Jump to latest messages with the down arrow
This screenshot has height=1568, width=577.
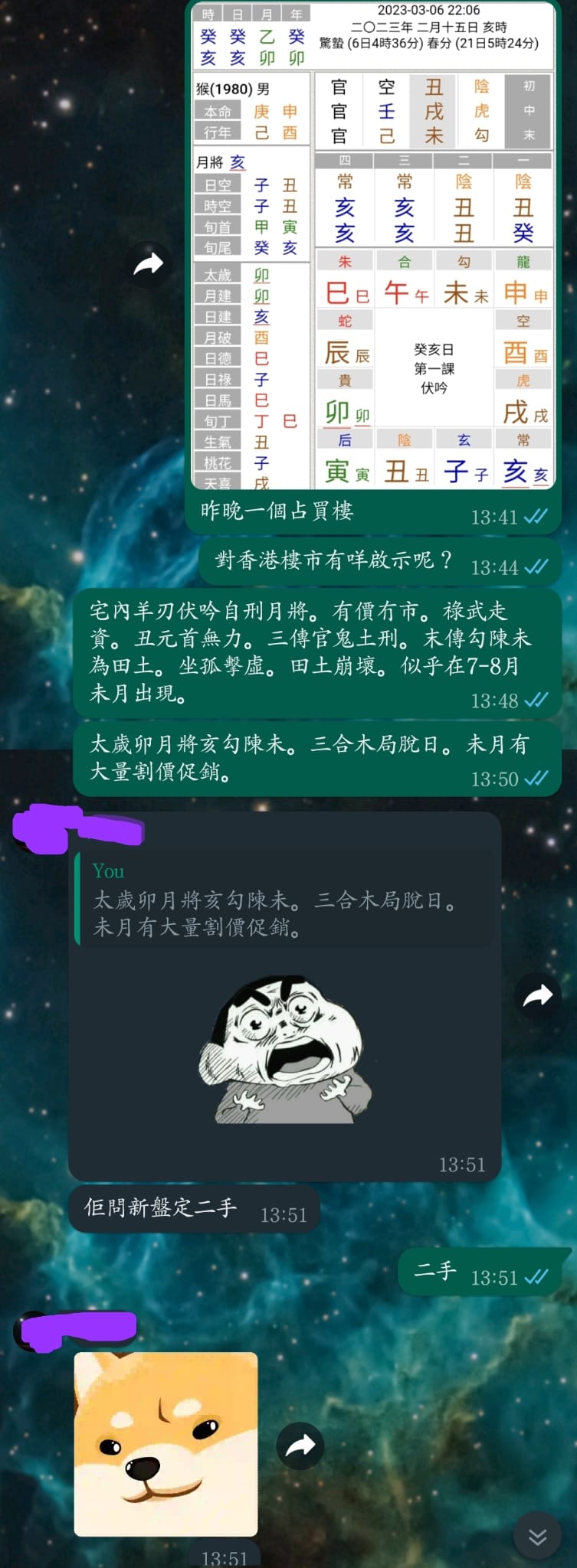[x=537, y=1536]
